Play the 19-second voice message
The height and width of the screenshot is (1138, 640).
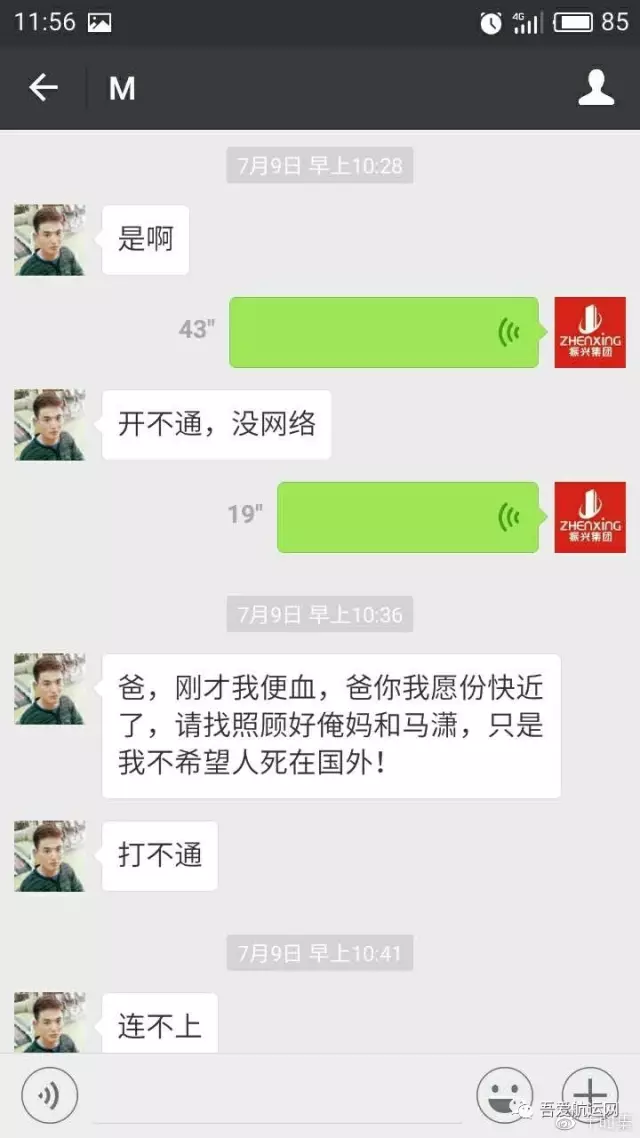(407, 517)
